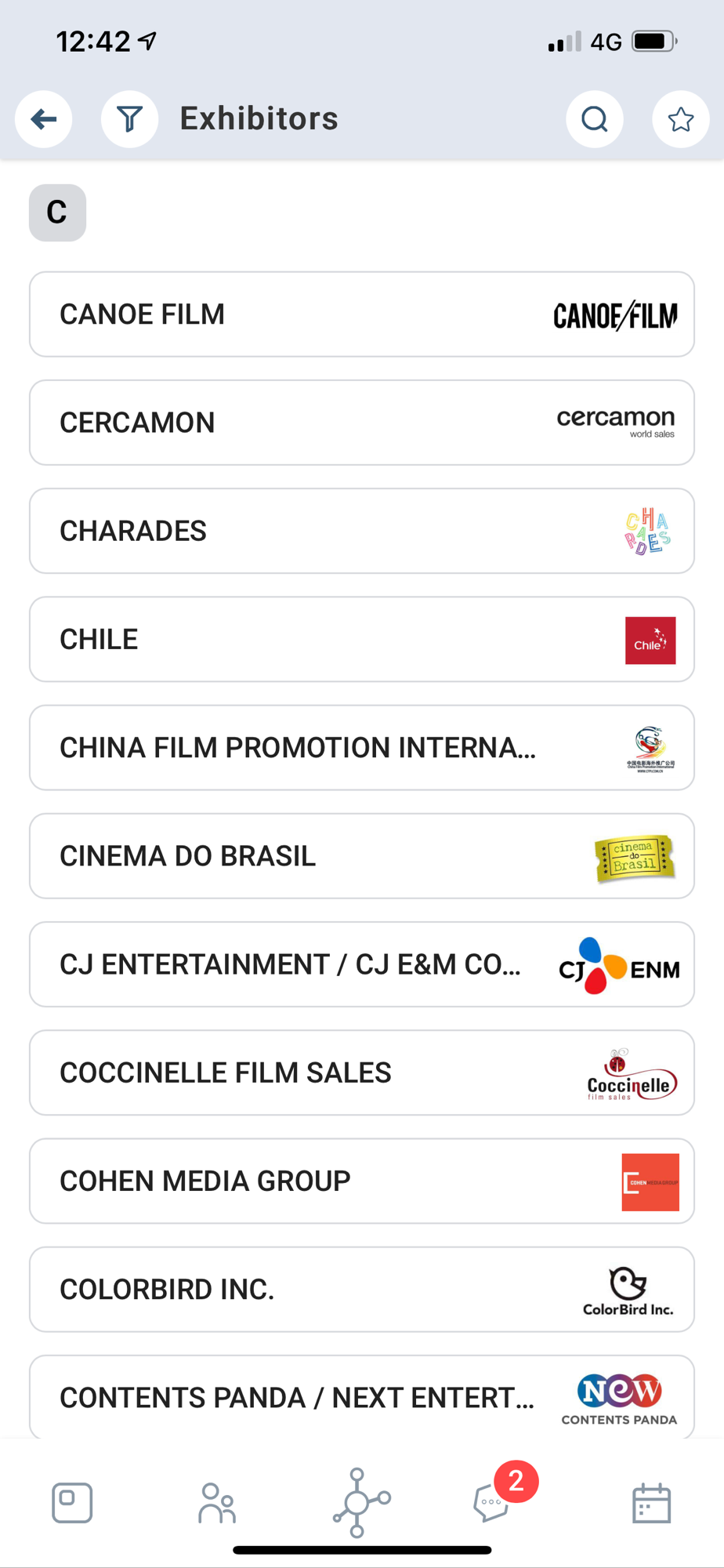Go back using the arrow button
724x1568 pixels.
tap(44, 119)
